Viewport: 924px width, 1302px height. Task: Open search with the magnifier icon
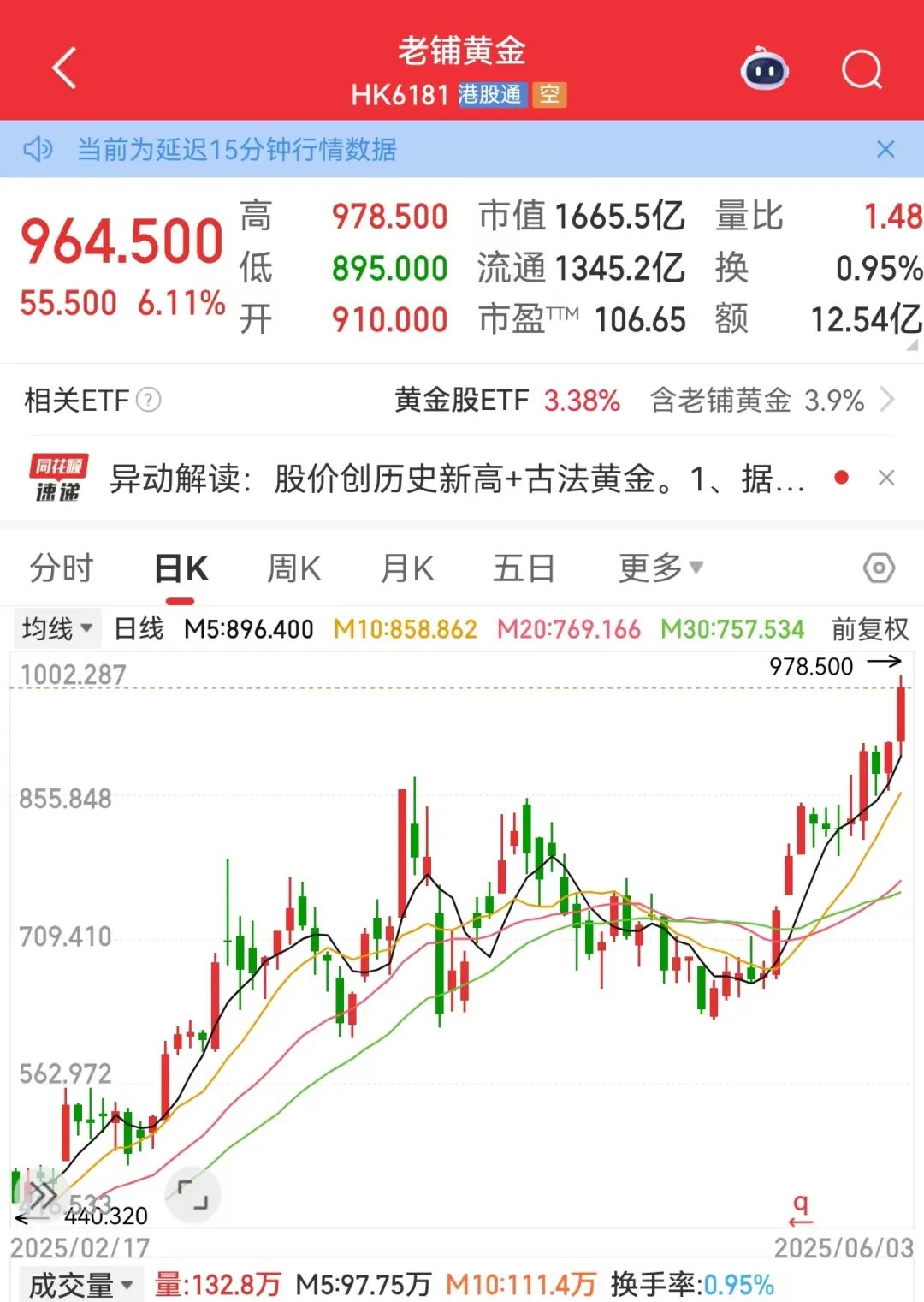[x=861, y=70]
